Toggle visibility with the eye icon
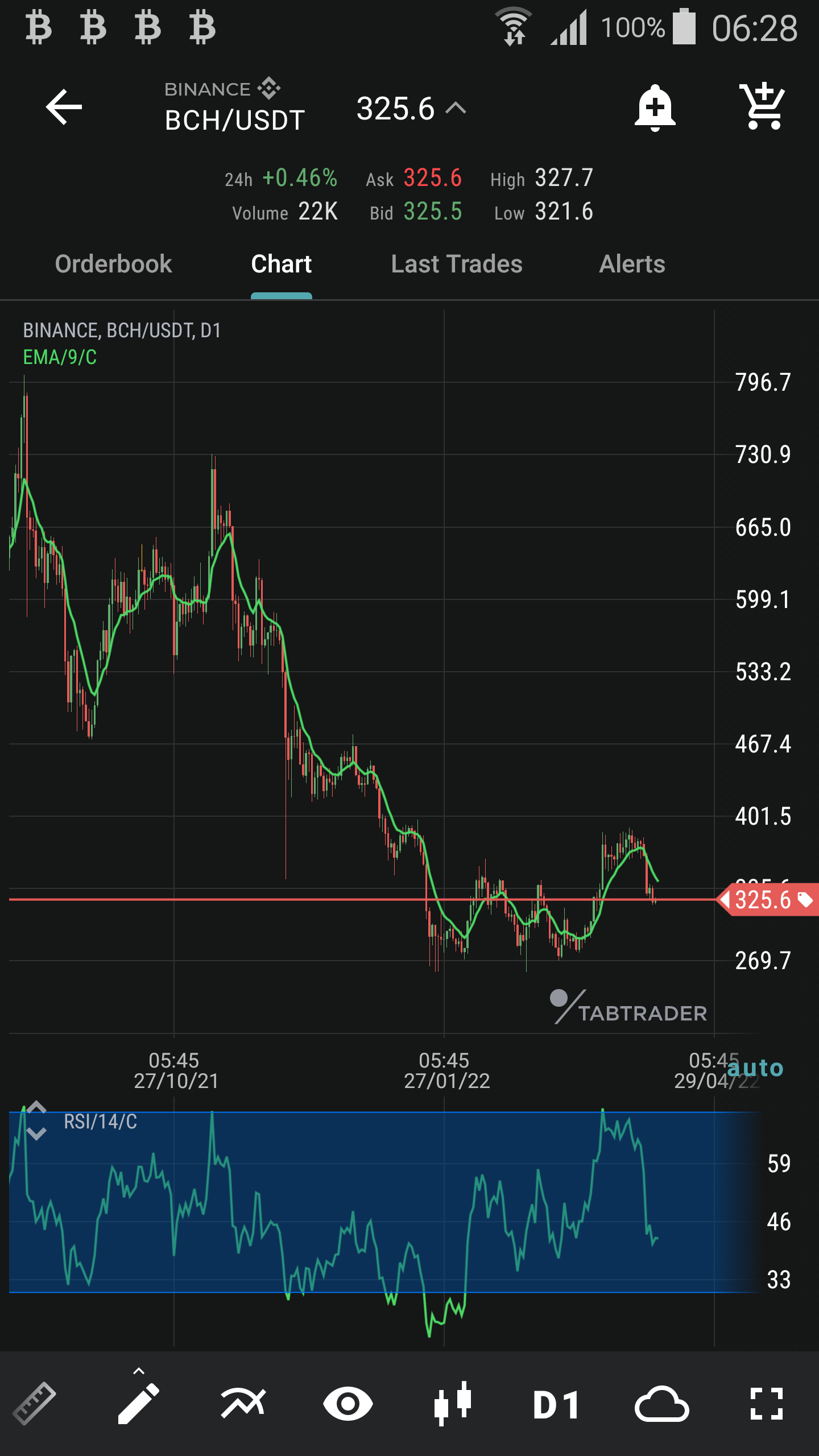The height and width of the screenshot is (1456, 819). pyautogui.click(x=348, y=1404)
